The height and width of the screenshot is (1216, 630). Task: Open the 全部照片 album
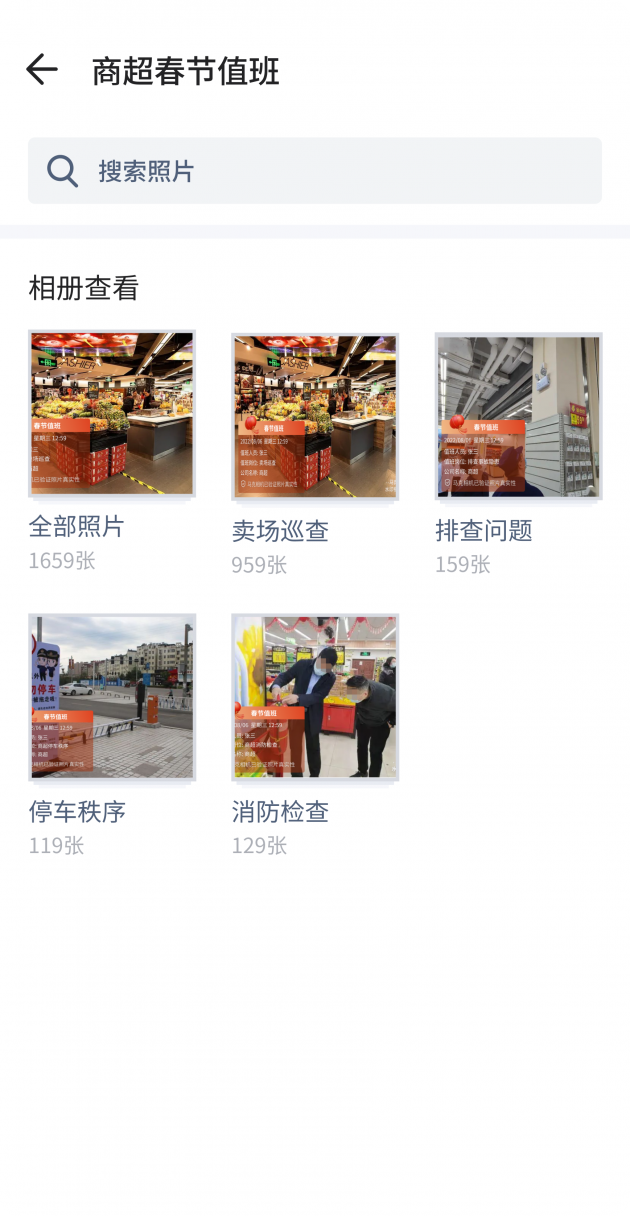point(112,414)
